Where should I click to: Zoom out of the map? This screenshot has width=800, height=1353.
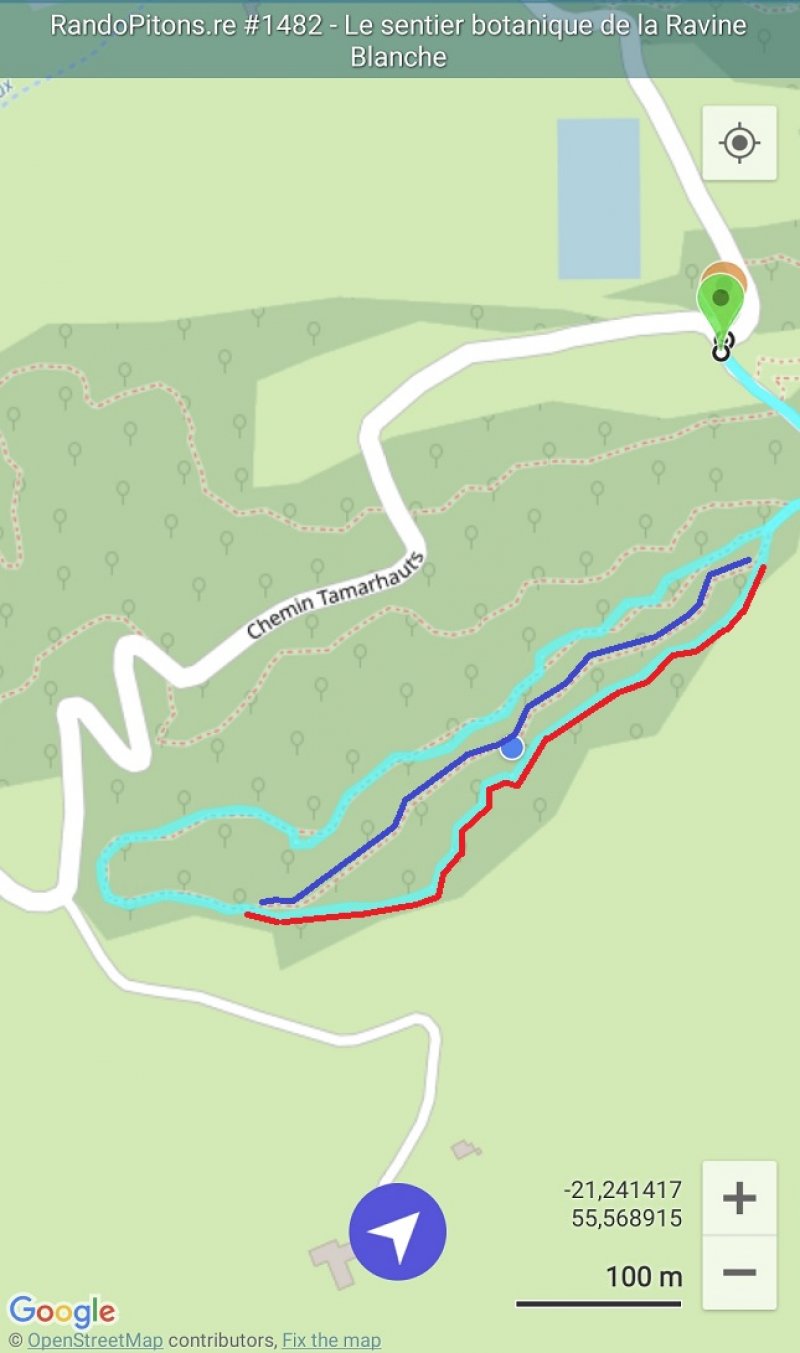739,1272
